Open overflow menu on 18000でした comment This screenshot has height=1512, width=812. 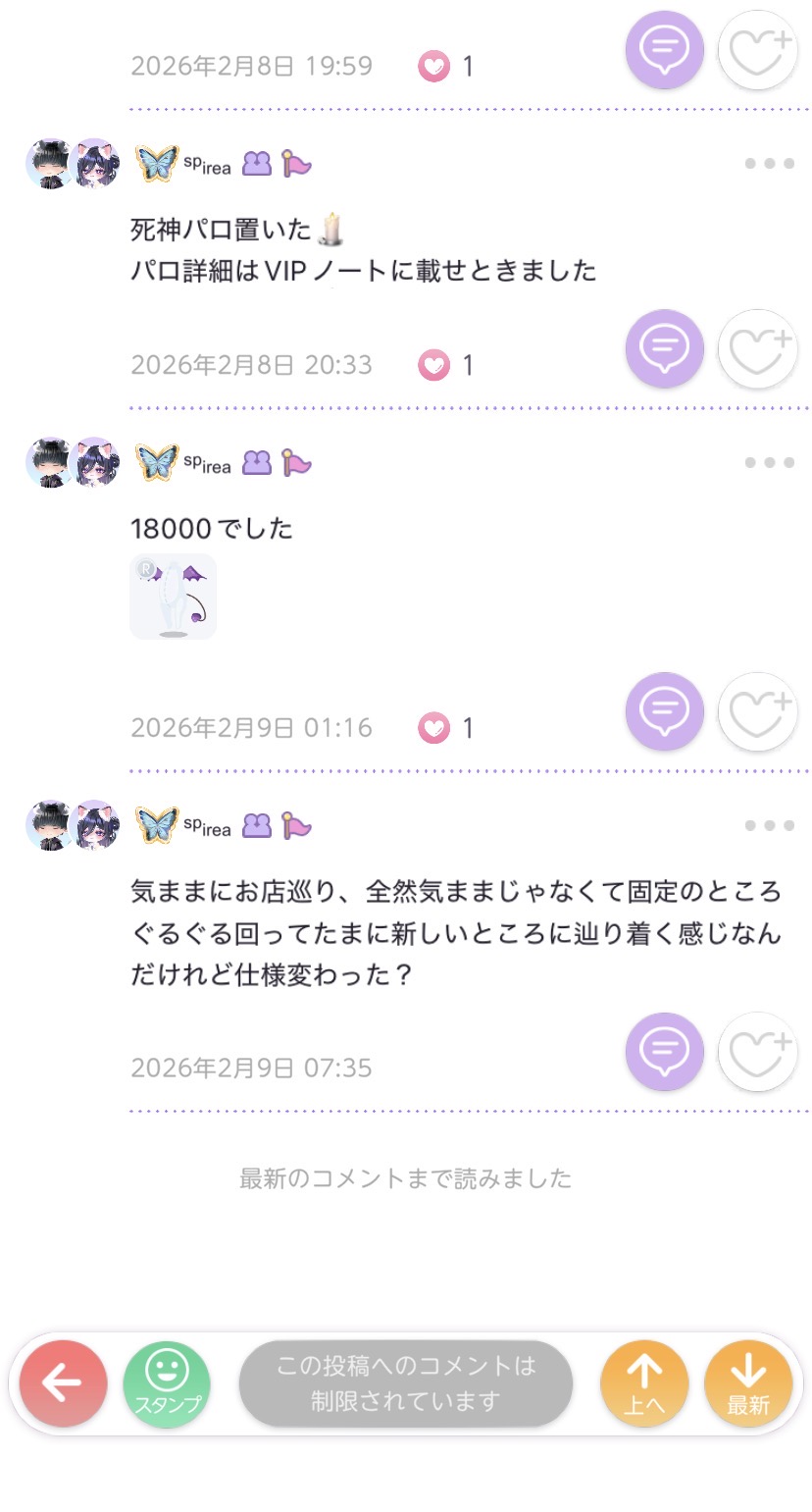[x=769, y=463]
